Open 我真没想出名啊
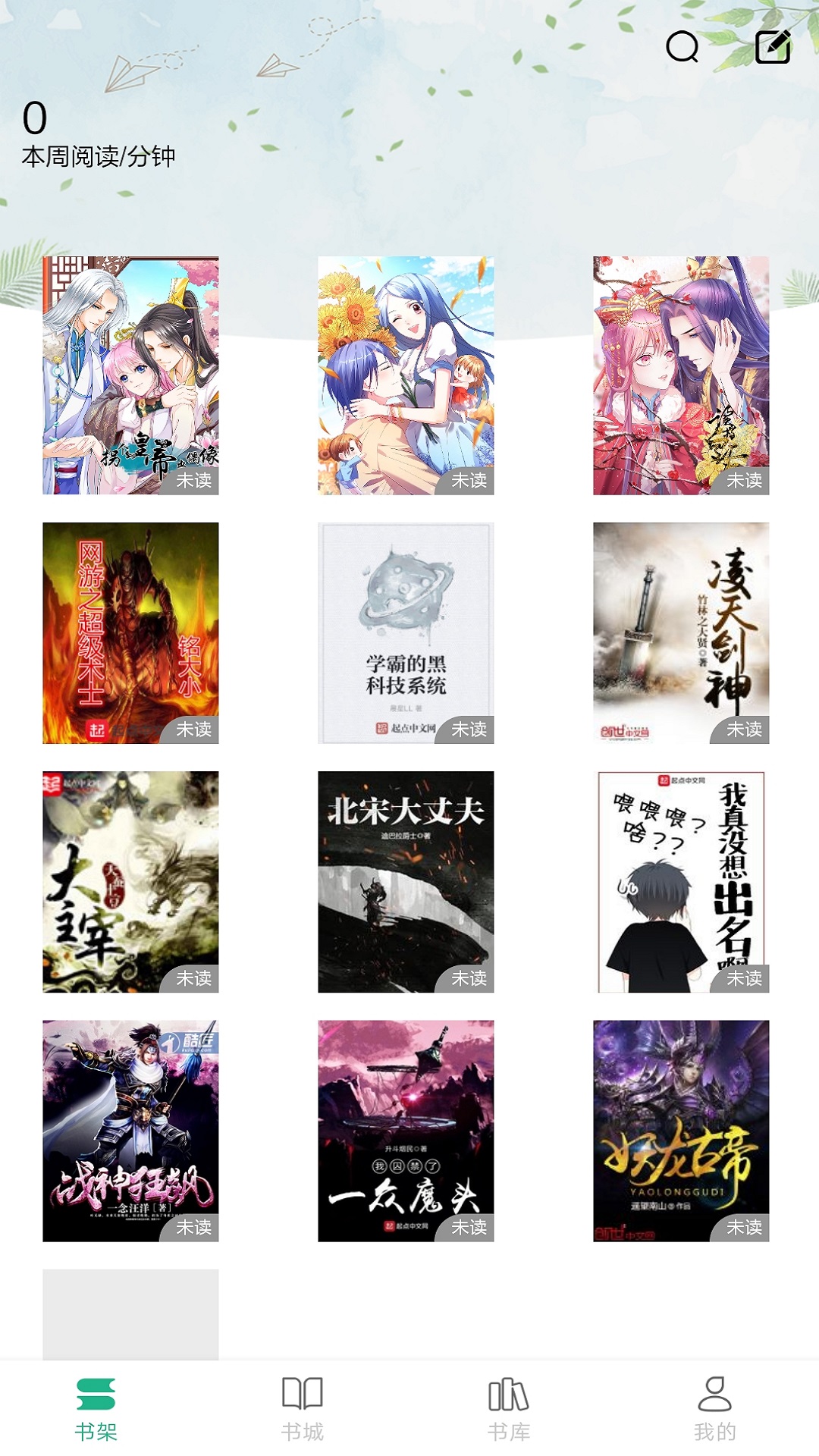This screenshot has width=819, height=1456. [681, 882]
